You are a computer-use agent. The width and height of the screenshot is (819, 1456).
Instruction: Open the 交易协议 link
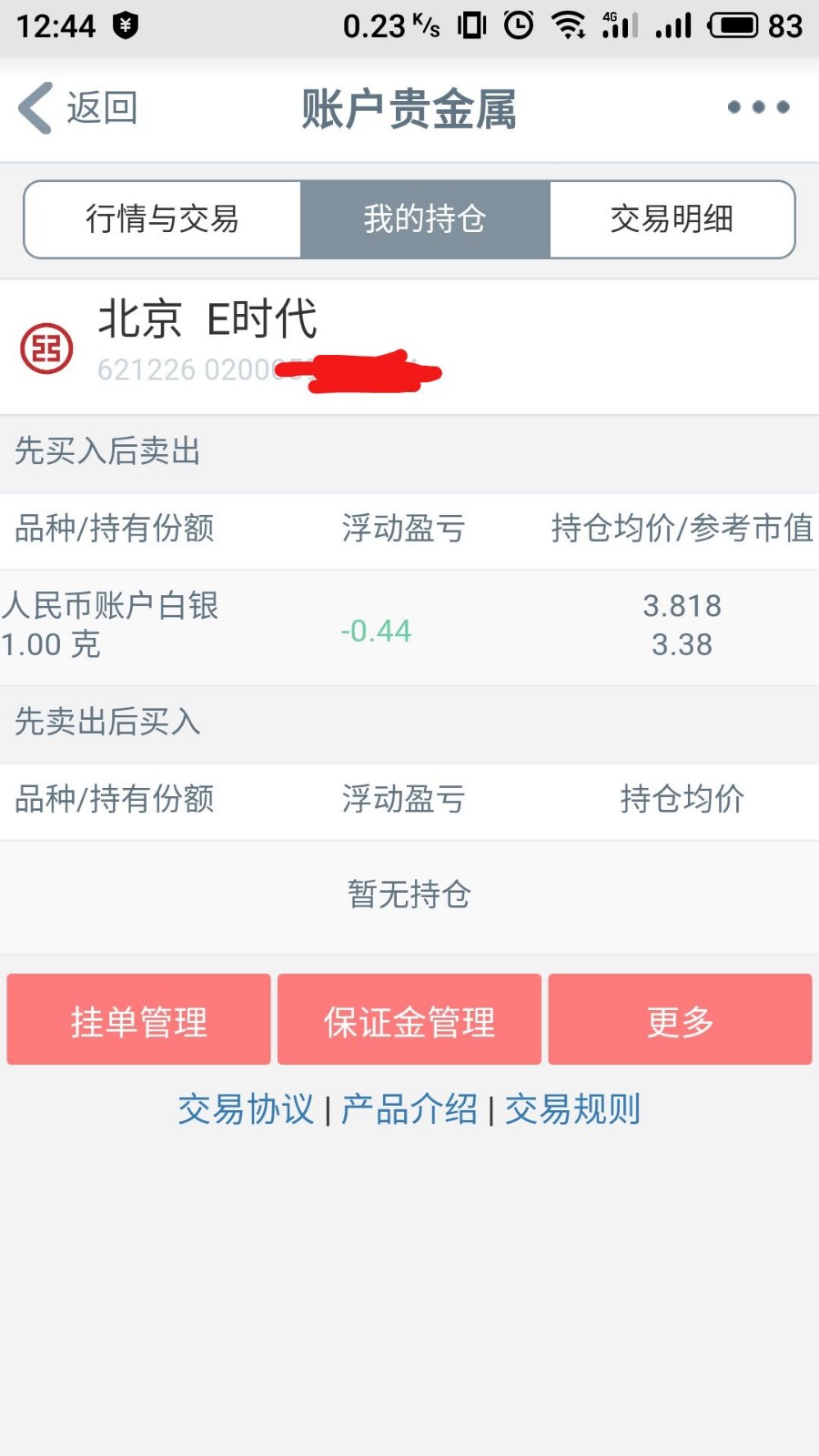(x=246, y=1109)
